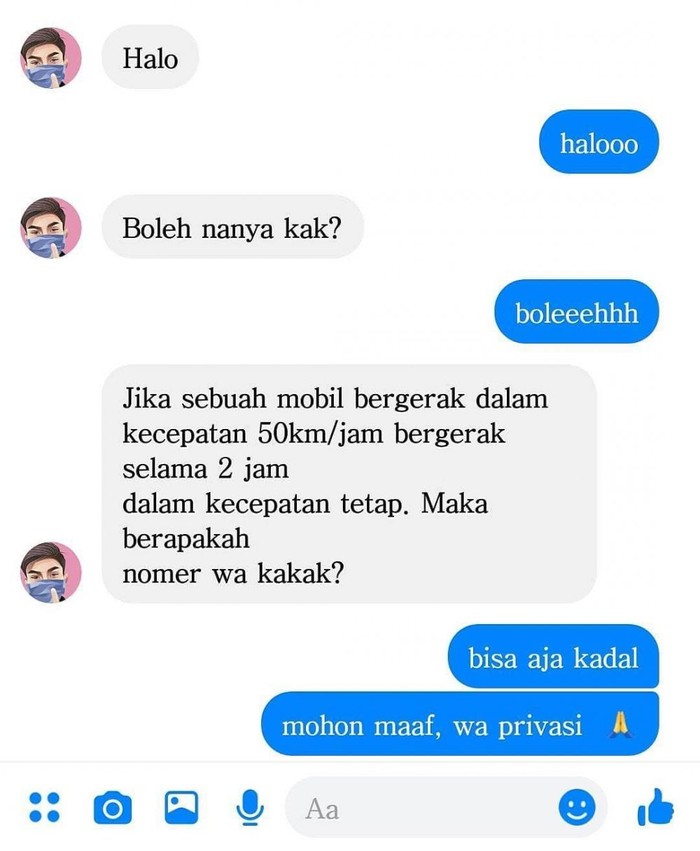Send a thumbs-up like
The width and height of the screenshot is (700, 851).
[x=655, y=806]
